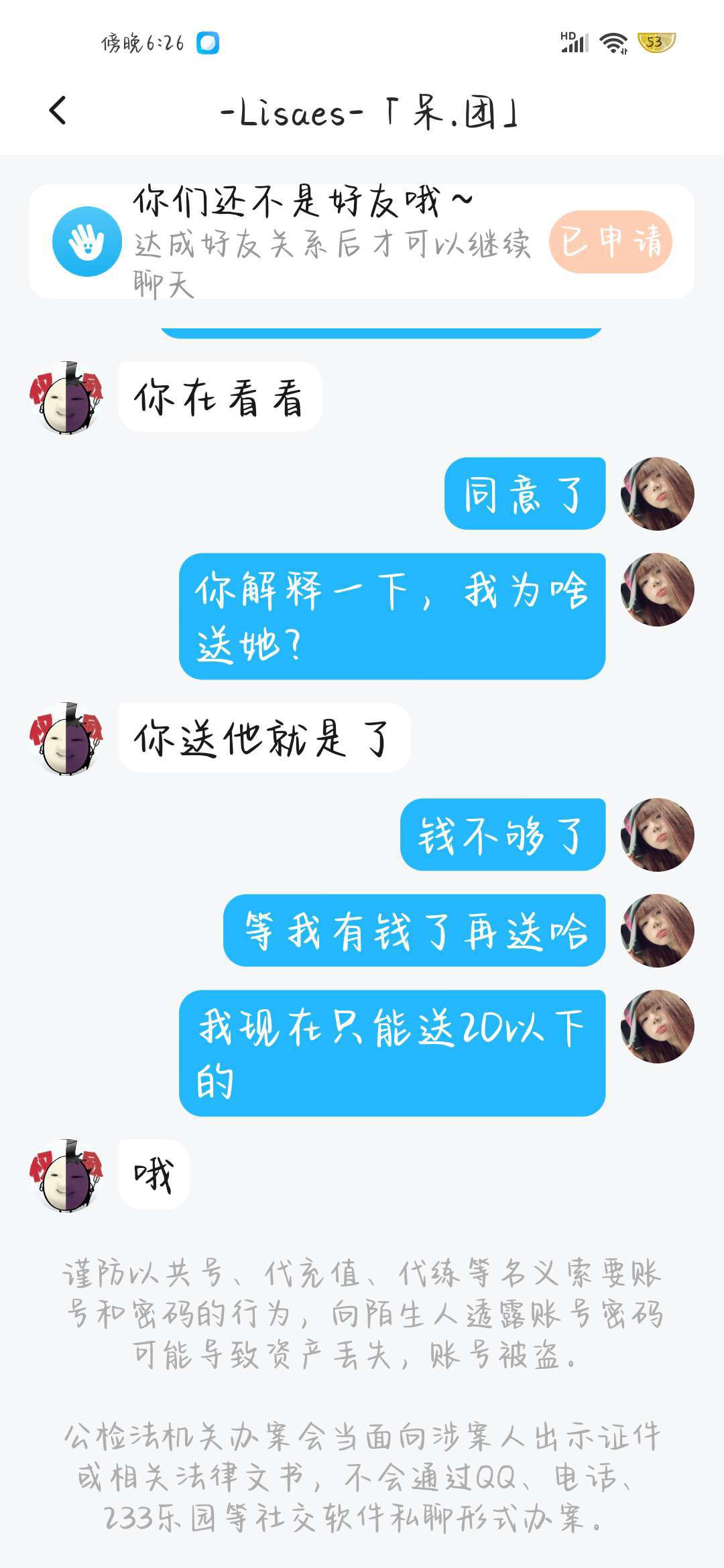This screenshot has height=1568, width=724.
Task: Go back using the top-left arrow
Action: 58,111
